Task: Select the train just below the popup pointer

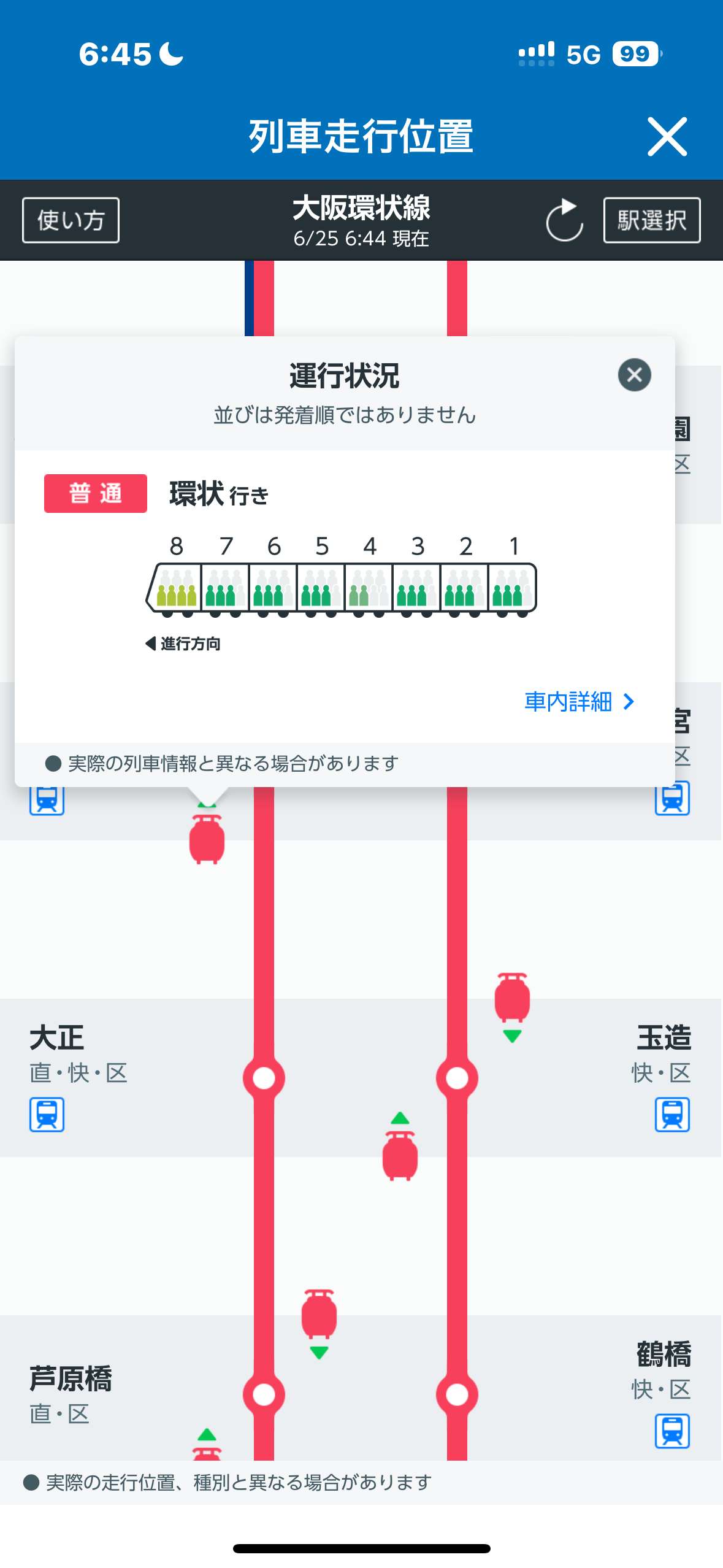Action: [207, 839]
